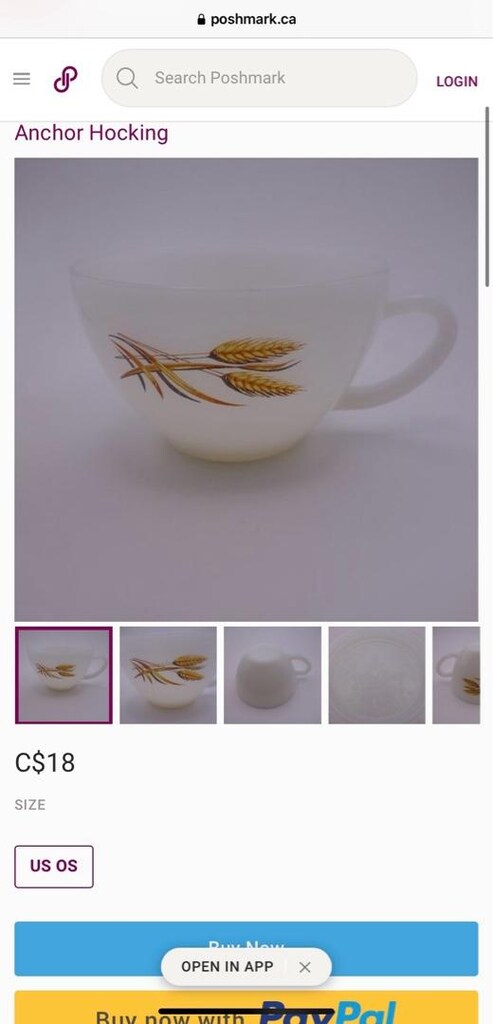This screenshot has width=493, height=1024.
Task: Choose size US OS
Action: click(54, 867)
